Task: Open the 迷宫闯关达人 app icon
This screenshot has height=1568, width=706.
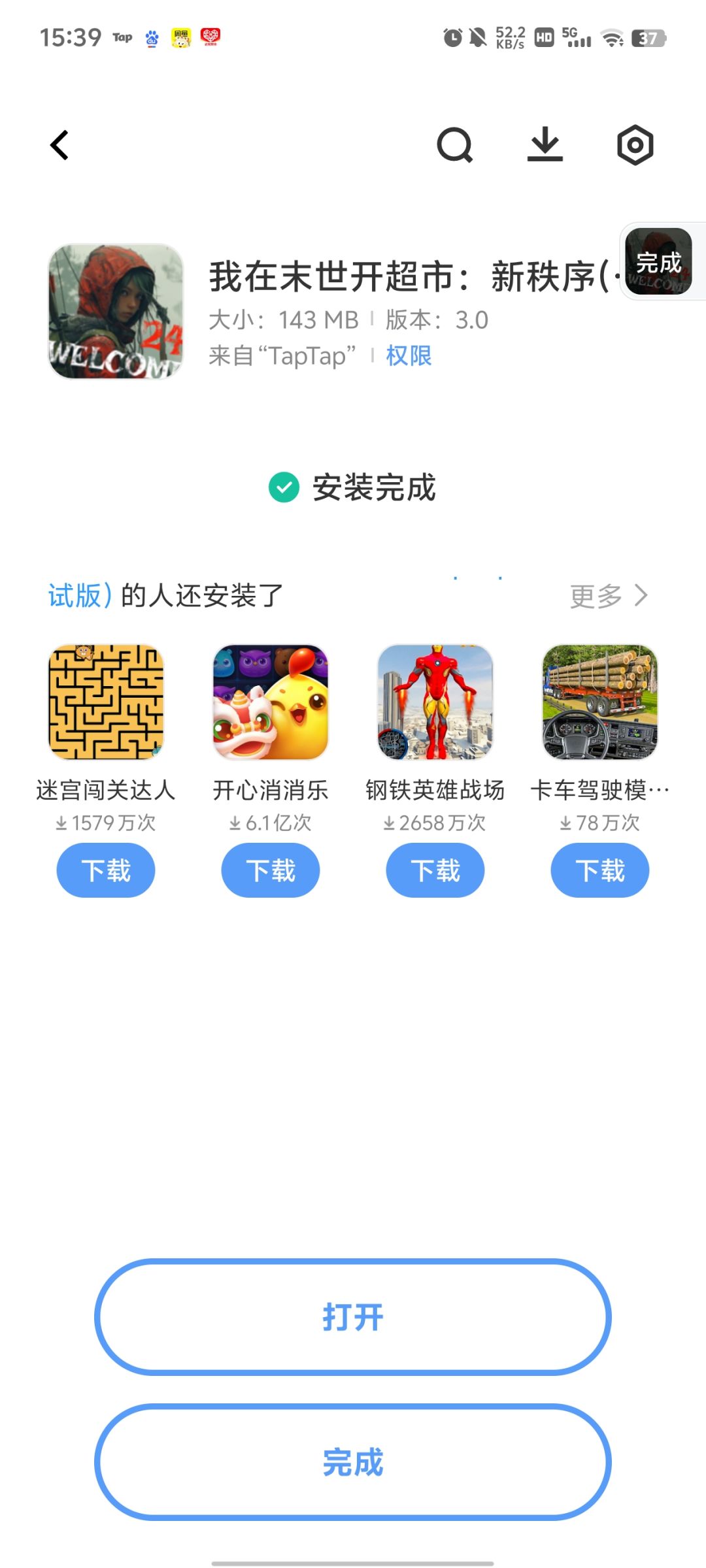Action: [x=106, y=702]
